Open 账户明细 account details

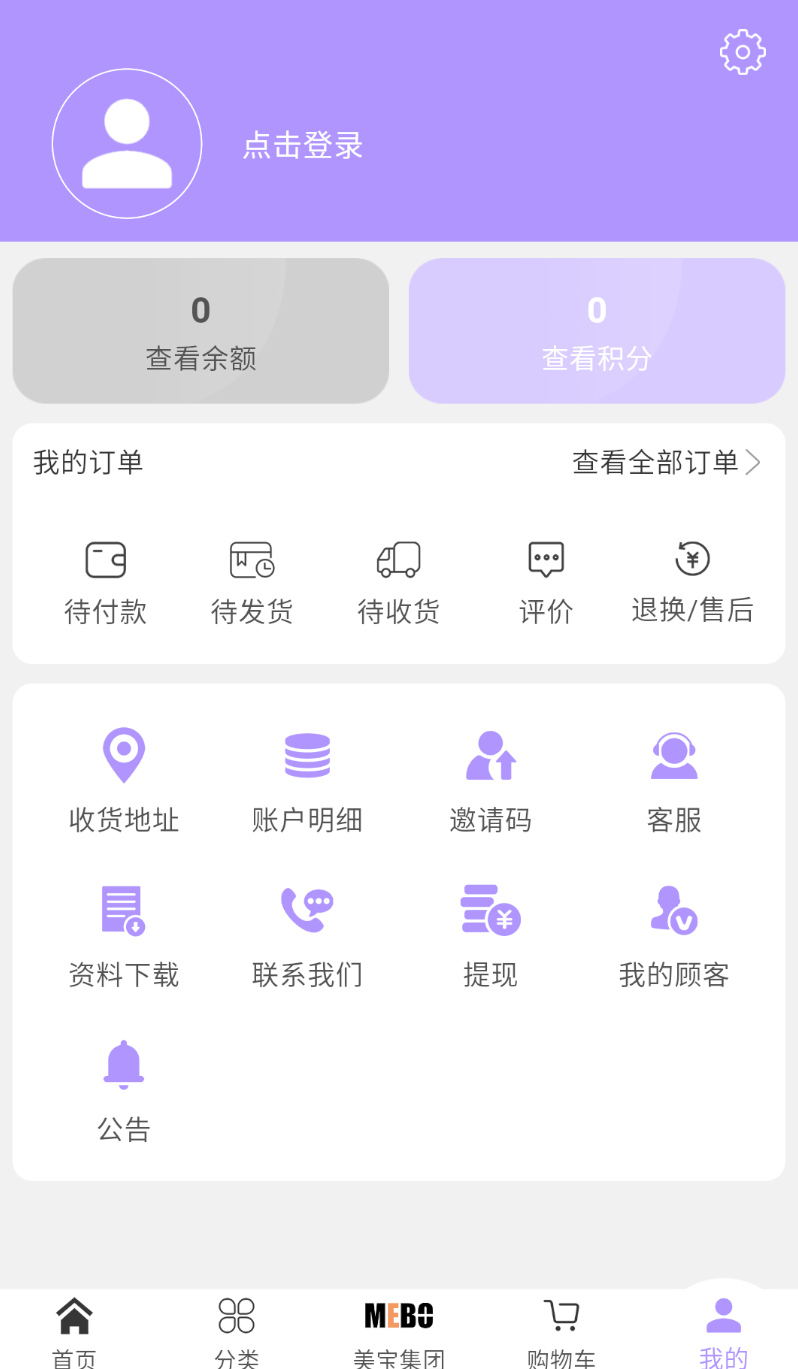pos(307,781)
